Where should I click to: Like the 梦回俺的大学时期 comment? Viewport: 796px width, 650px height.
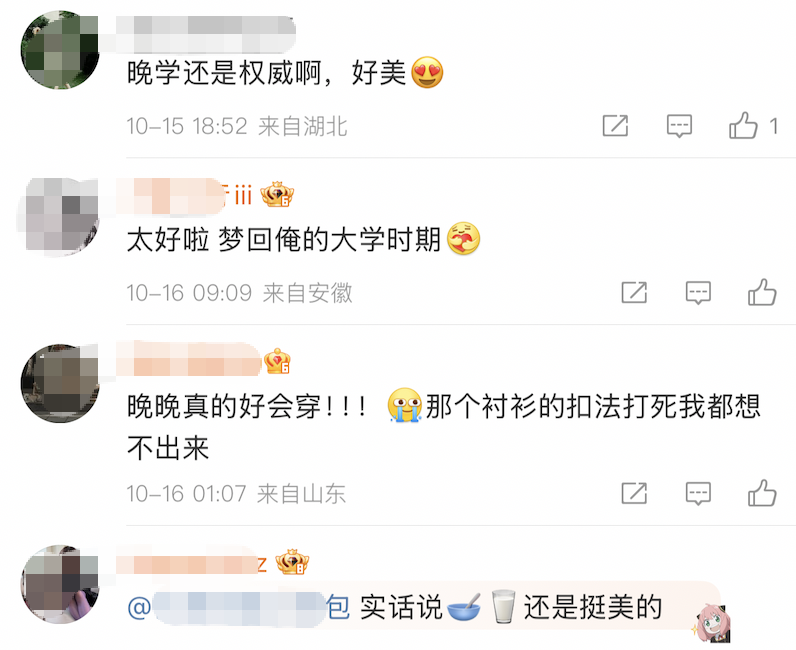(x=762, y=293)
